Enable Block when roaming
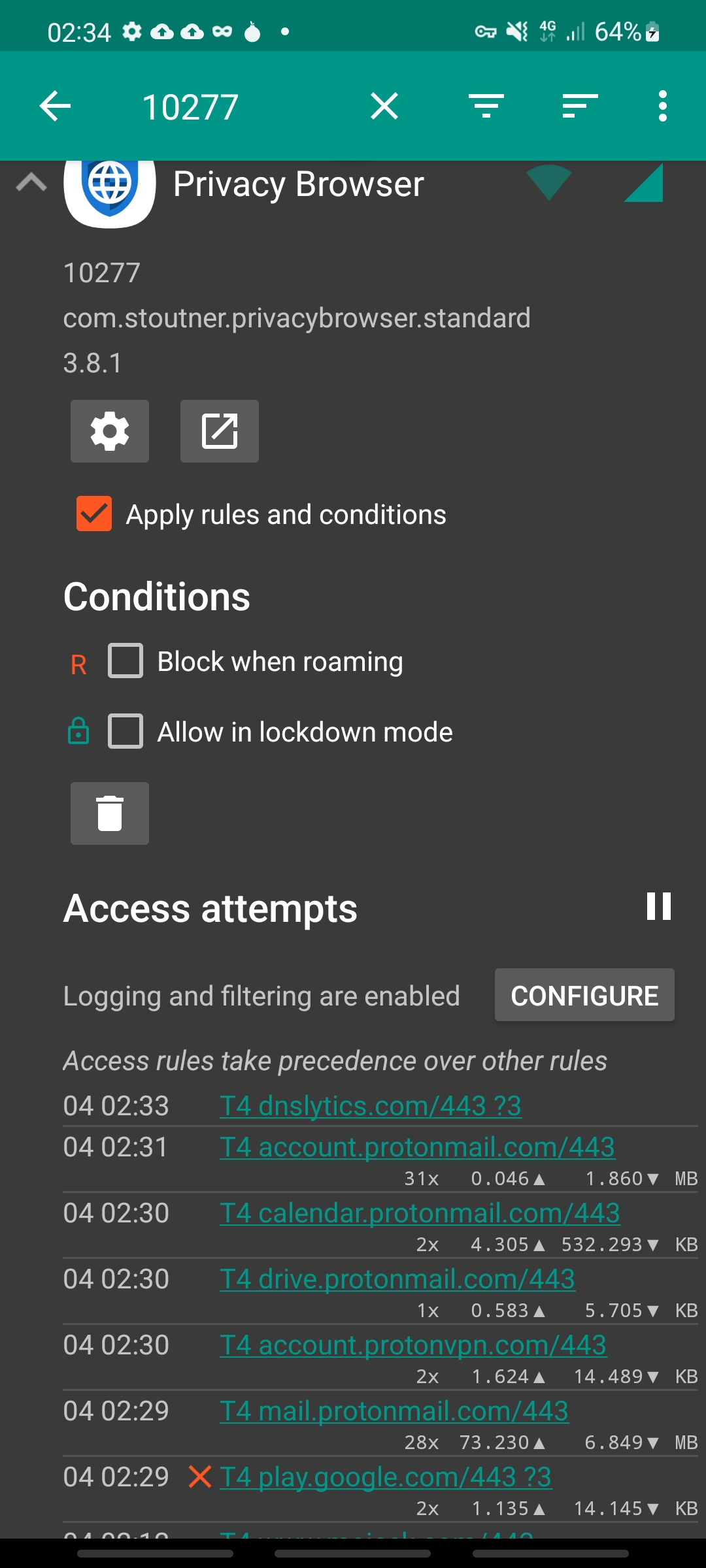This screenshot has width=706, height=1568. click(126, 661)
